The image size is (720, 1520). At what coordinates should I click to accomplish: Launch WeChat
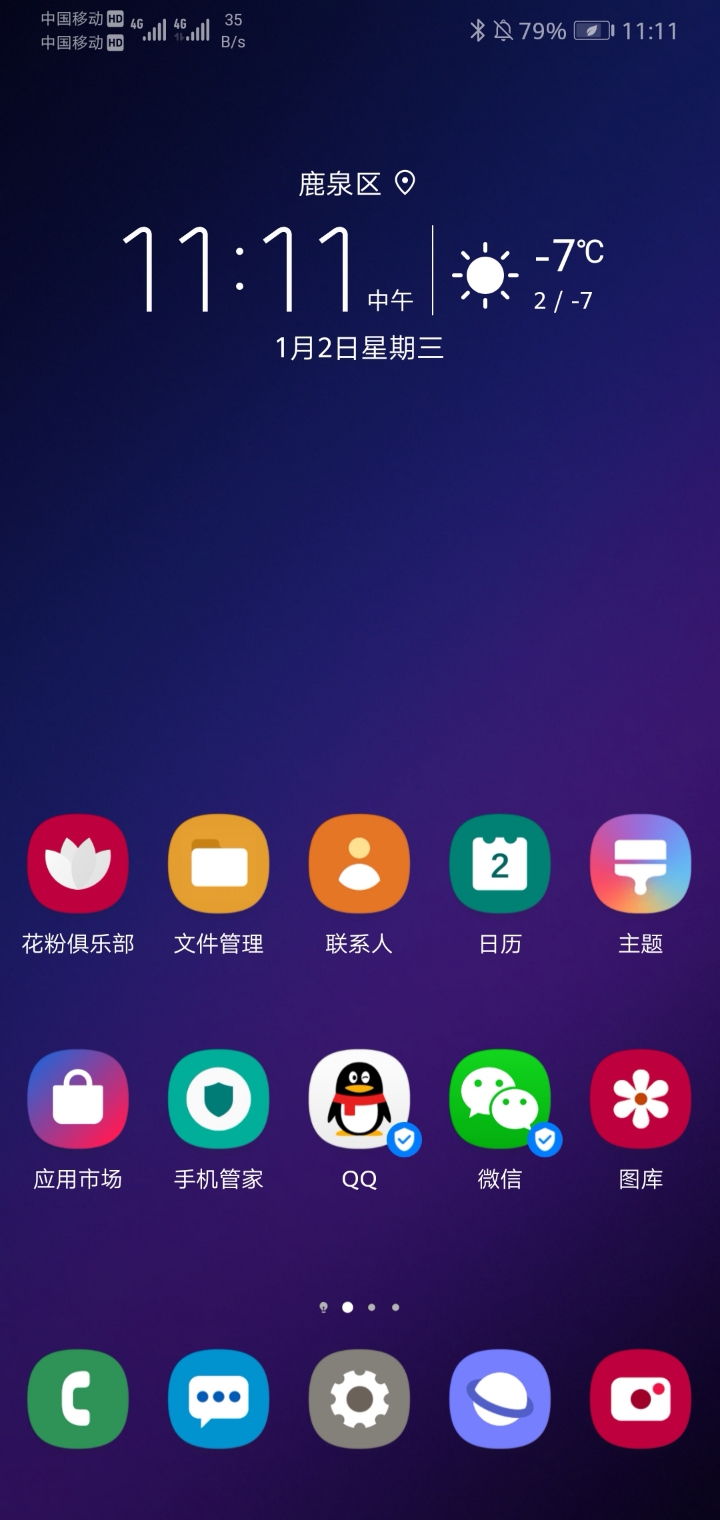(x=500, y=1100)
